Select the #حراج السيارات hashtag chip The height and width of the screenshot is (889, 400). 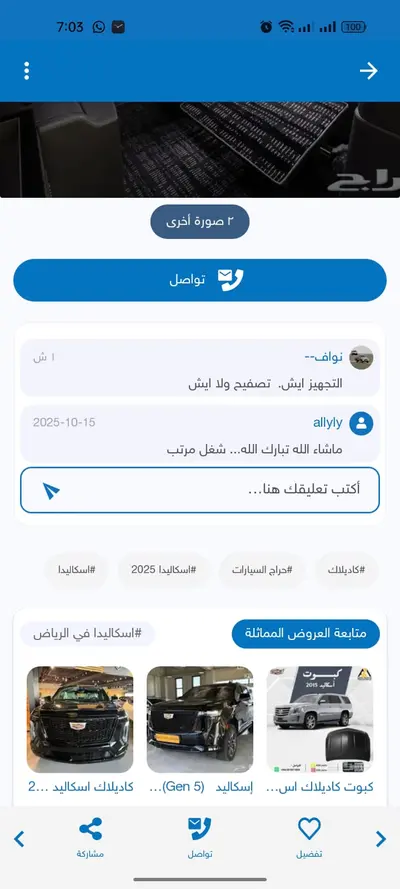[x=262, y=569]
